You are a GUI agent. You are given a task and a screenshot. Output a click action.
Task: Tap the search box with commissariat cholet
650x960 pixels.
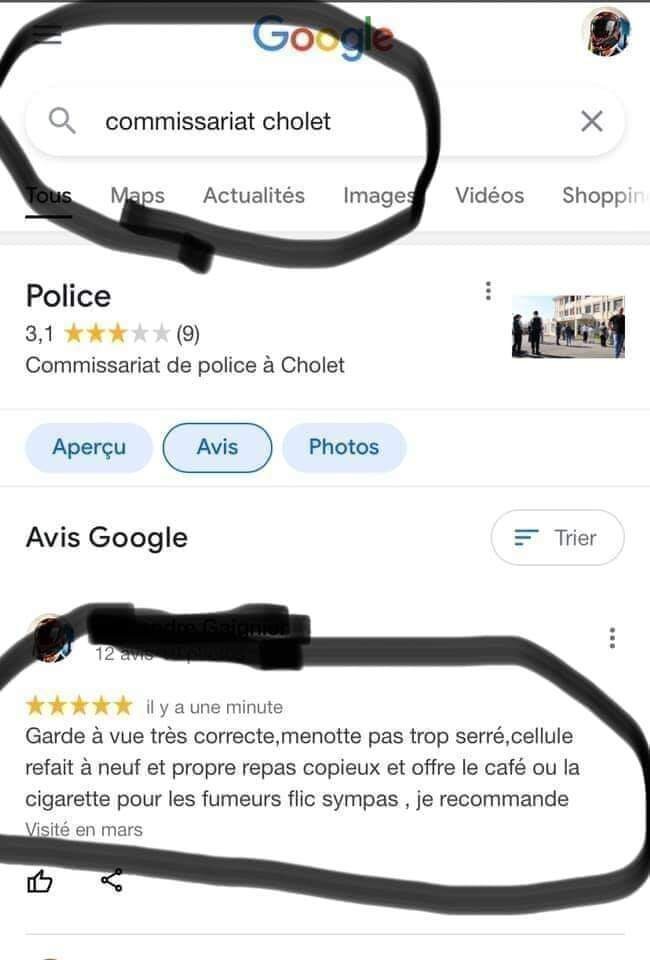coord(300,122)
